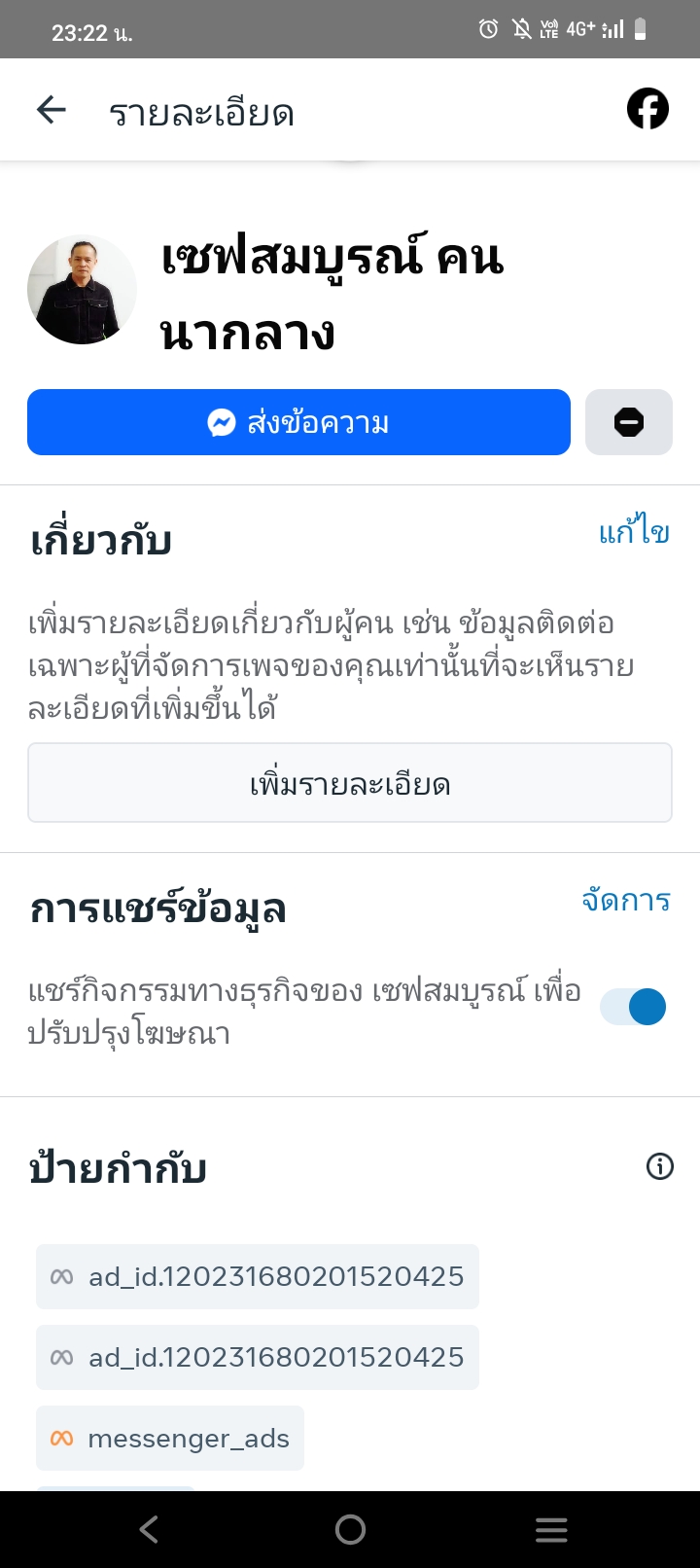The image size is (700, 1568).
Task: Open the Facebook icon in the header
Action: [647, 109]
